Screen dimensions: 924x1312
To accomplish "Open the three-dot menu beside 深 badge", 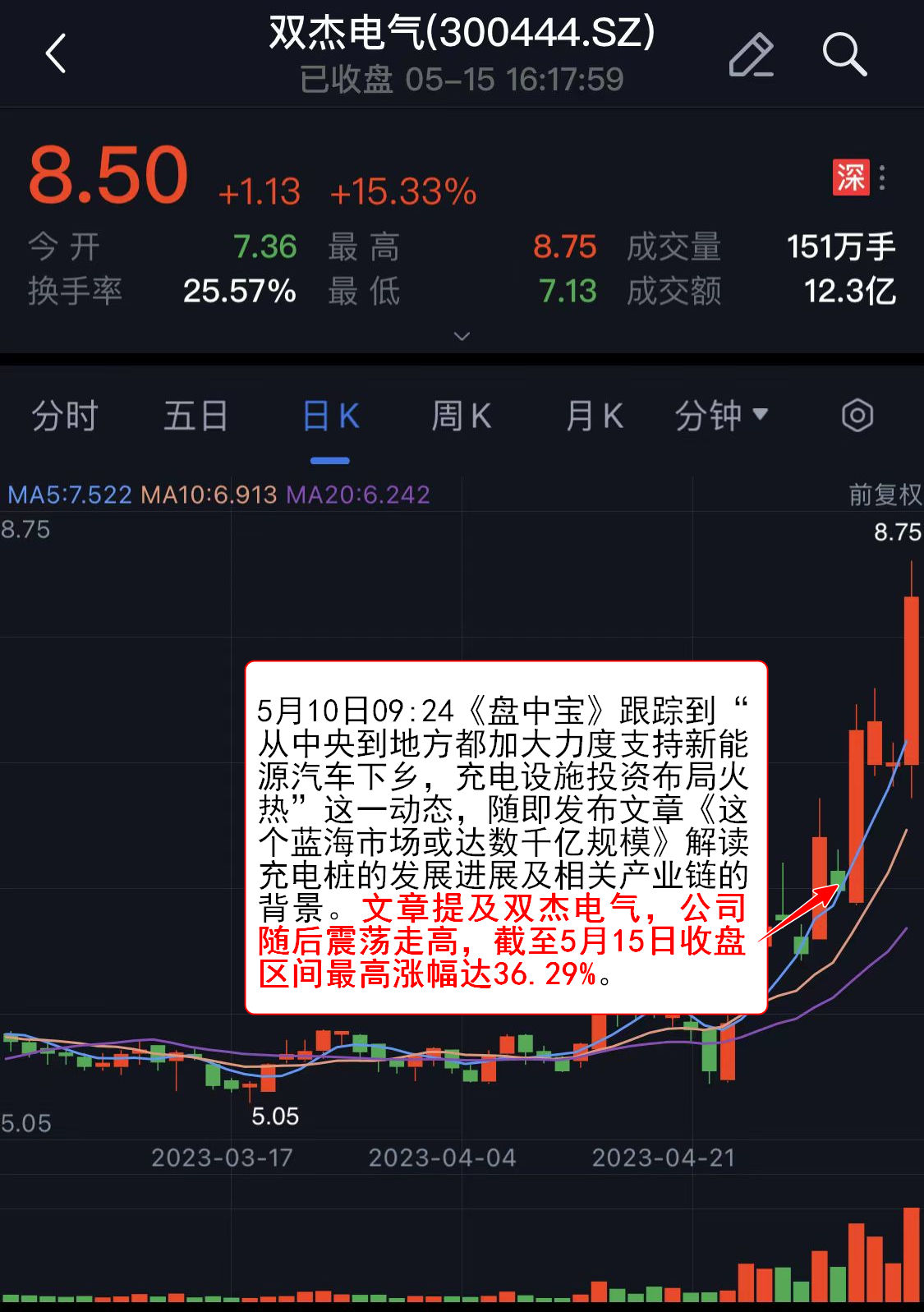I will coord(882,177).
